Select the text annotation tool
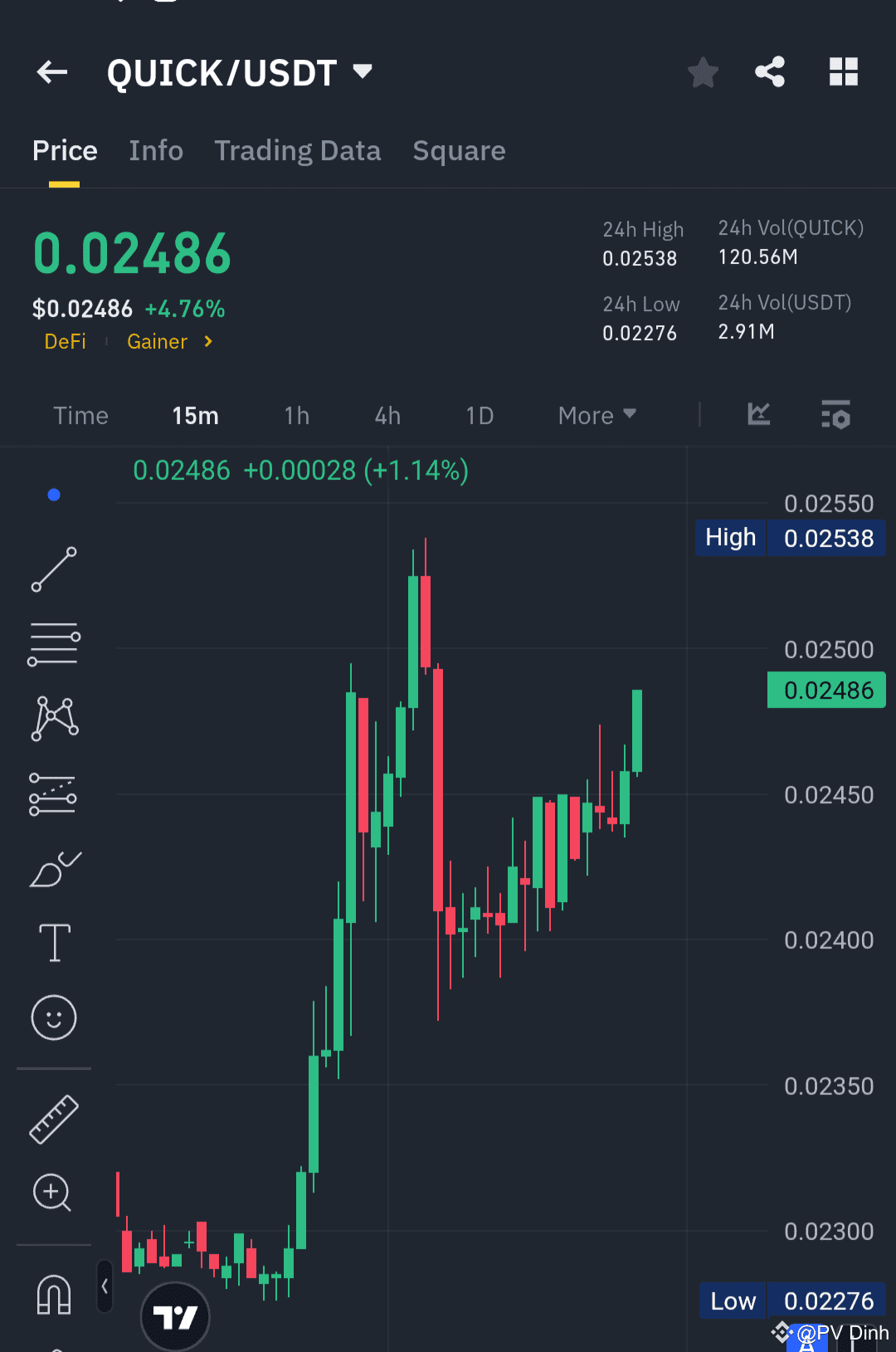The height and width of the screenshot is (1352, 896). pos(53,943)
